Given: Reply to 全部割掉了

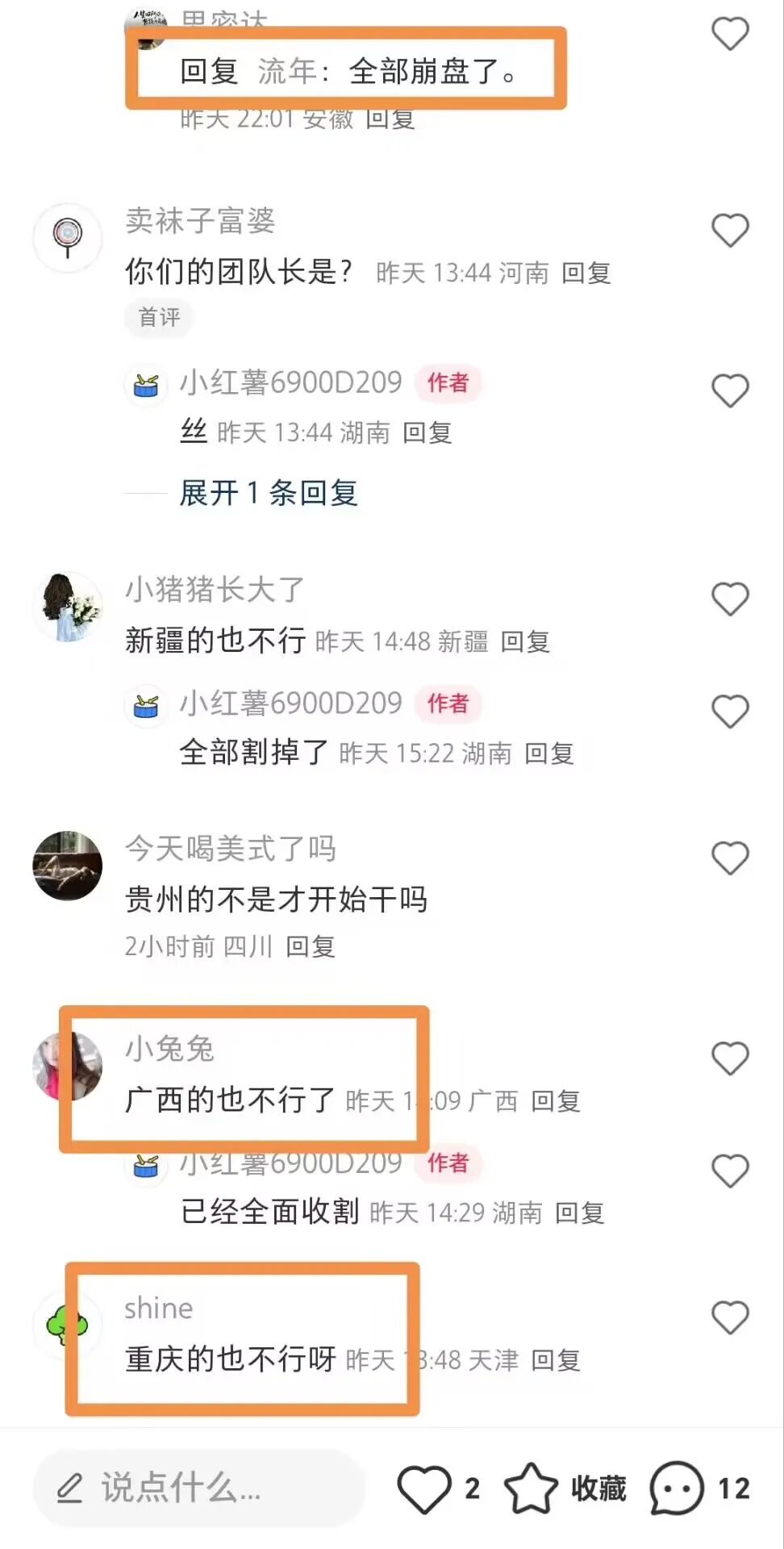Looking at the screenshot, I should [x=549, y=754].
